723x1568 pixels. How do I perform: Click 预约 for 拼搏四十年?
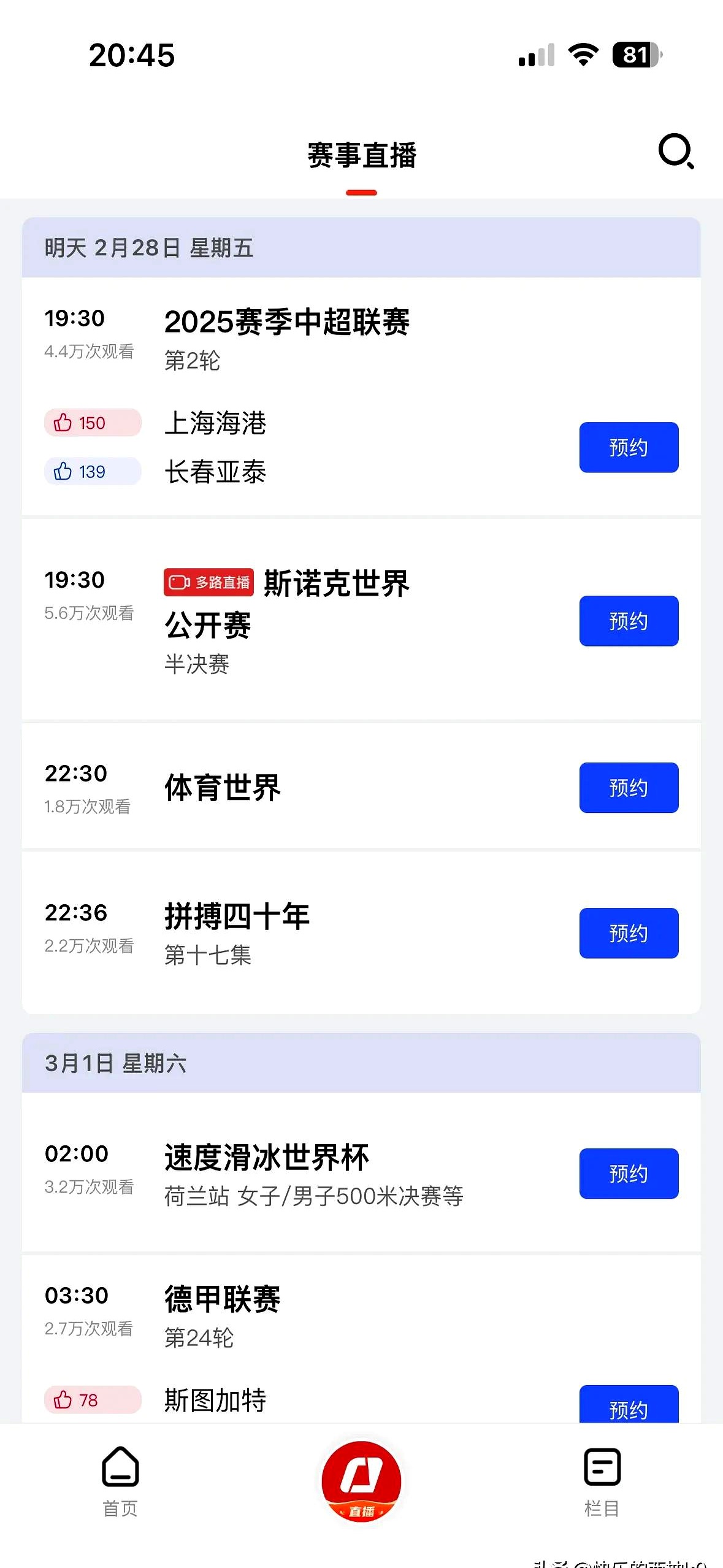click(x=629, y=933)
